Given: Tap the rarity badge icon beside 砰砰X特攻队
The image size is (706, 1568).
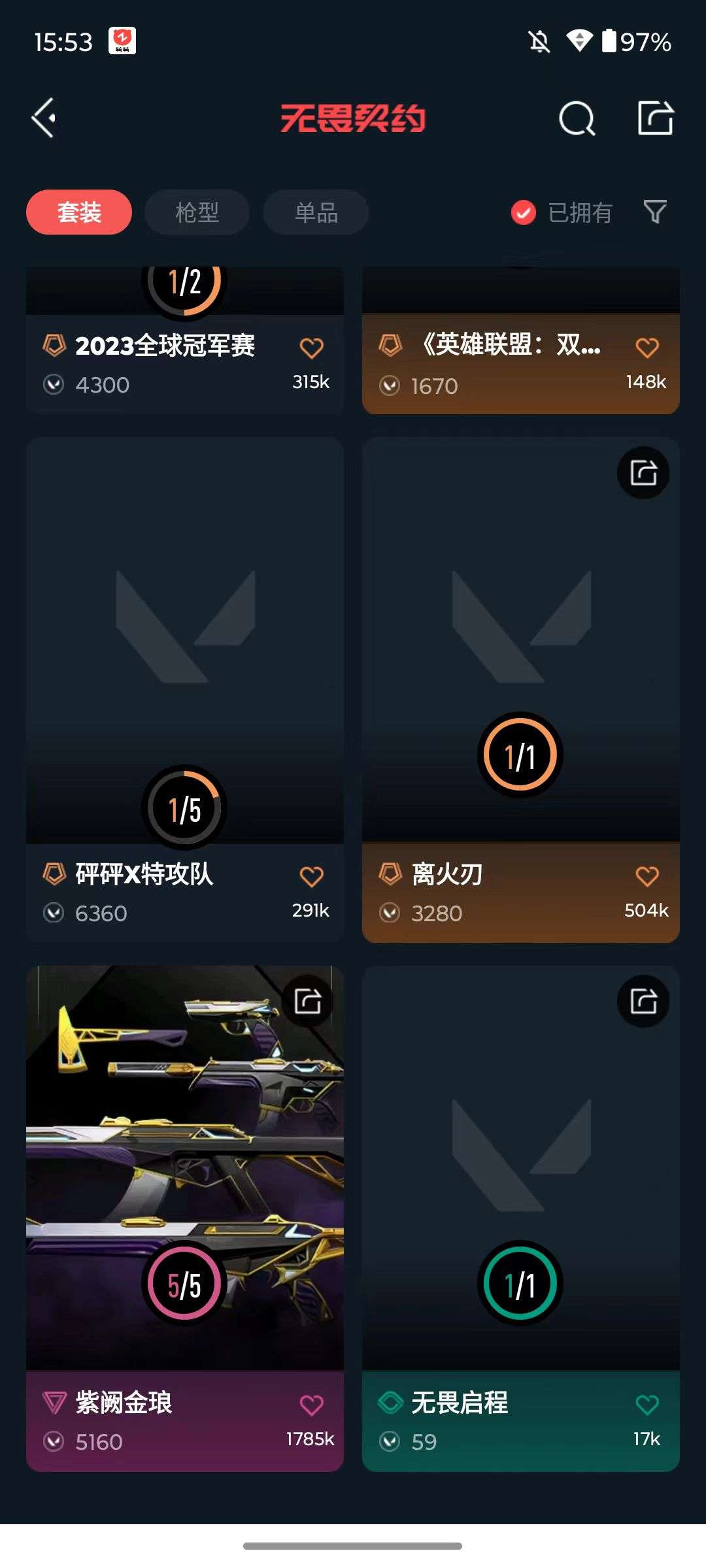Looking at the screenshot, I should click(54, 875).
